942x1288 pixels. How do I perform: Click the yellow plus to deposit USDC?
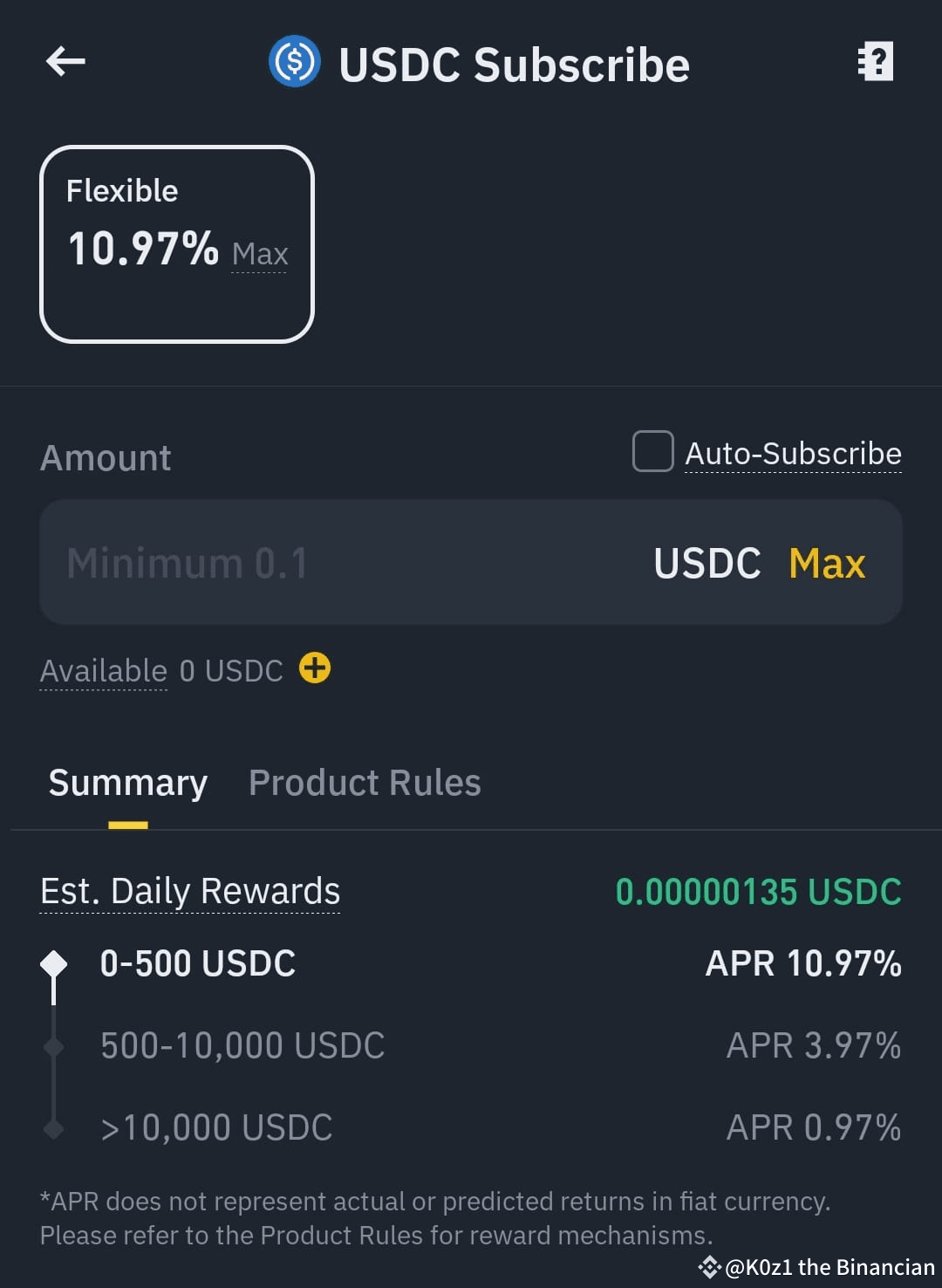coord(315,670)
